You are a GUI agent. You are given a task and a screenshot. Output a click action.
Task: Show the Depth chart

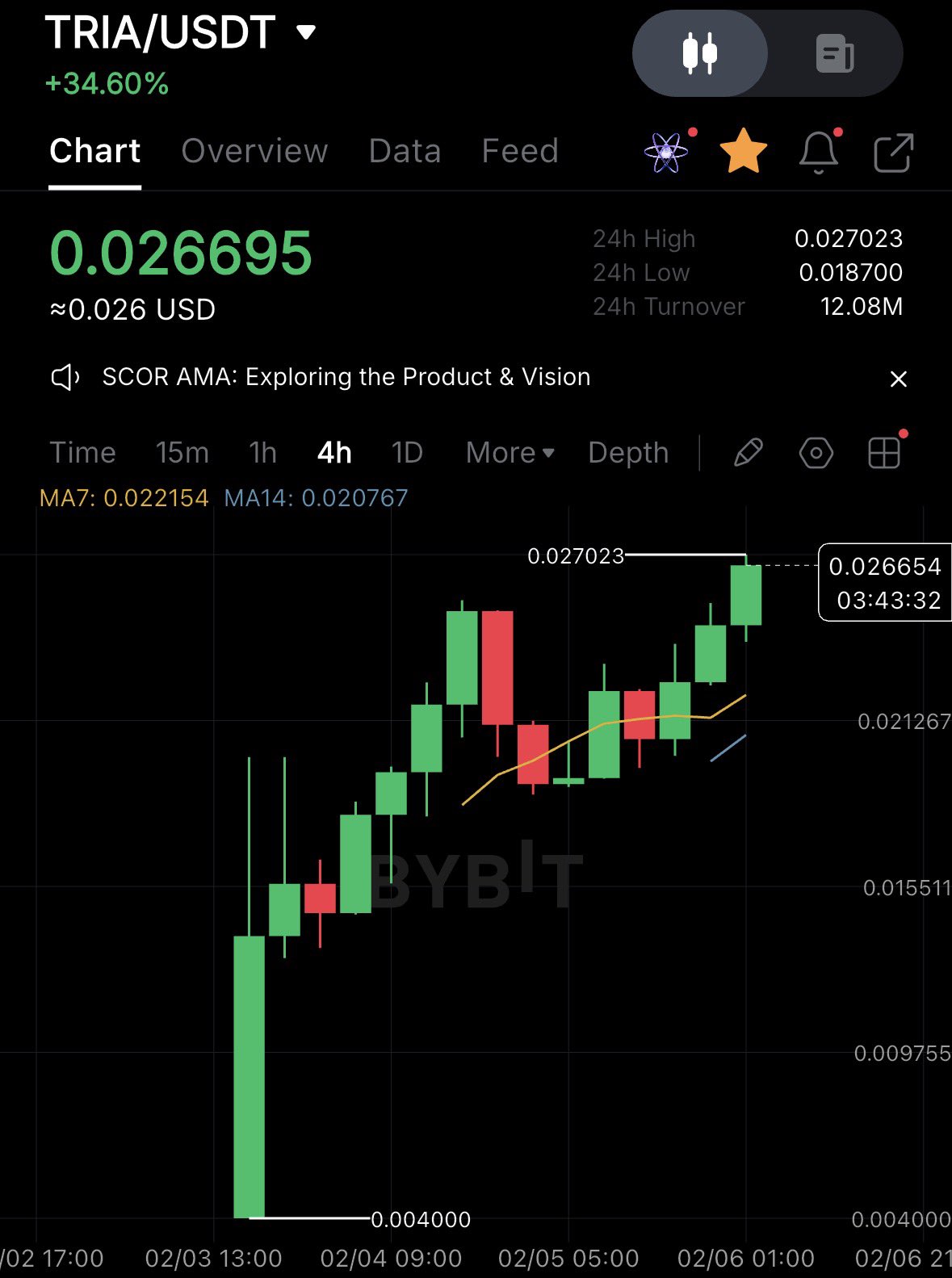(x=628, y=453)
